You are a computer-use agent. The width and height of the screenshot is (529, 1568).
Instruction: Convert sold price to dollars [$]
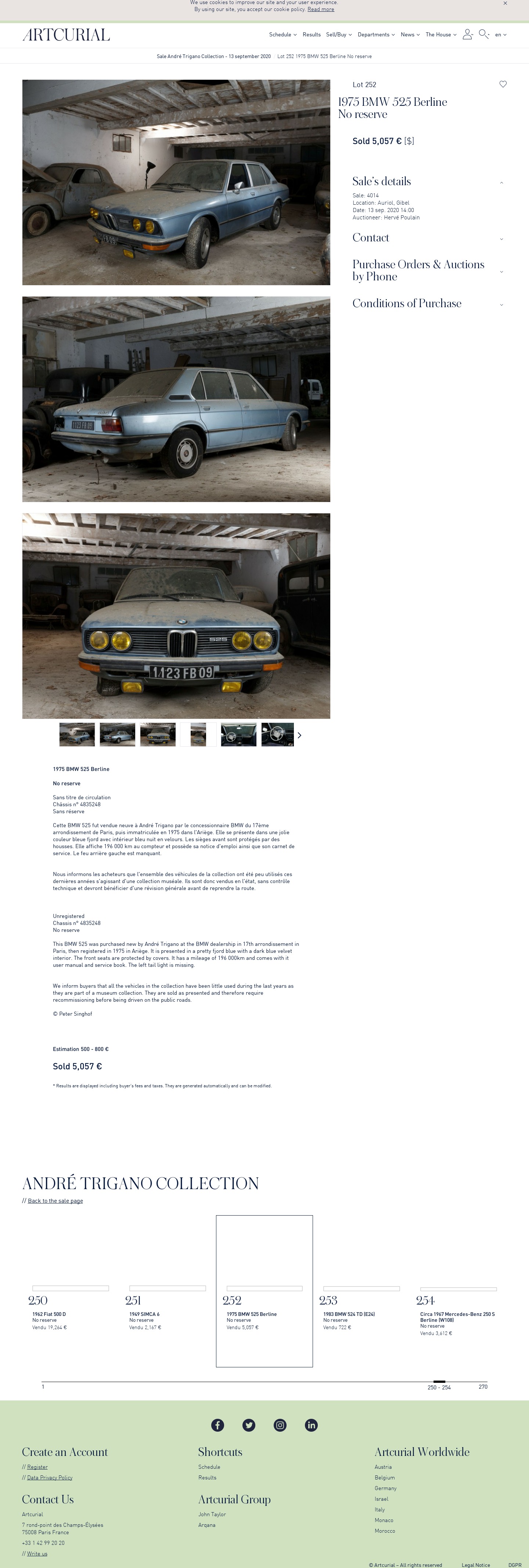pyautogui.click(x=409, y=141)
